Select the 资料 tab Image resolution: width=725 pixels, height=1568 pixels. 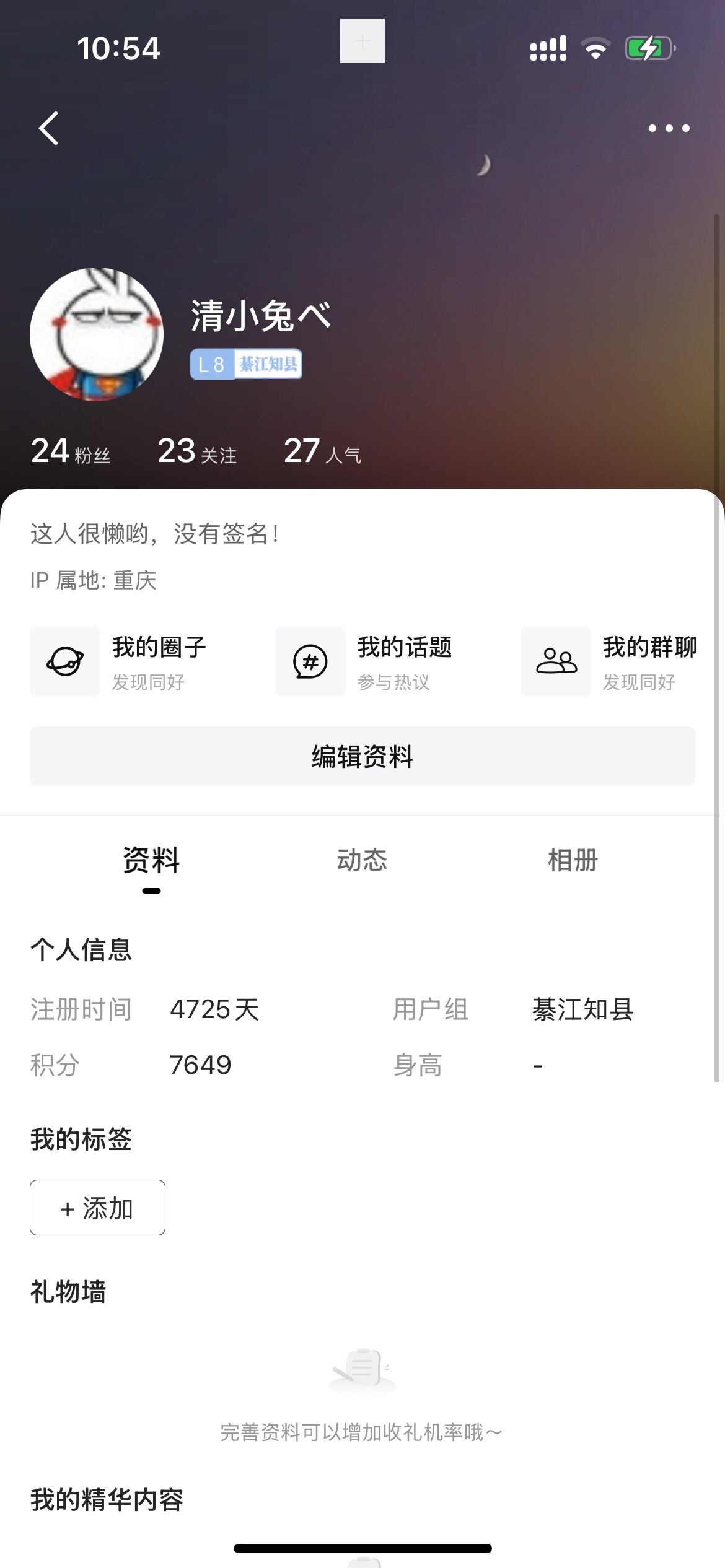[x=151, y=860]
